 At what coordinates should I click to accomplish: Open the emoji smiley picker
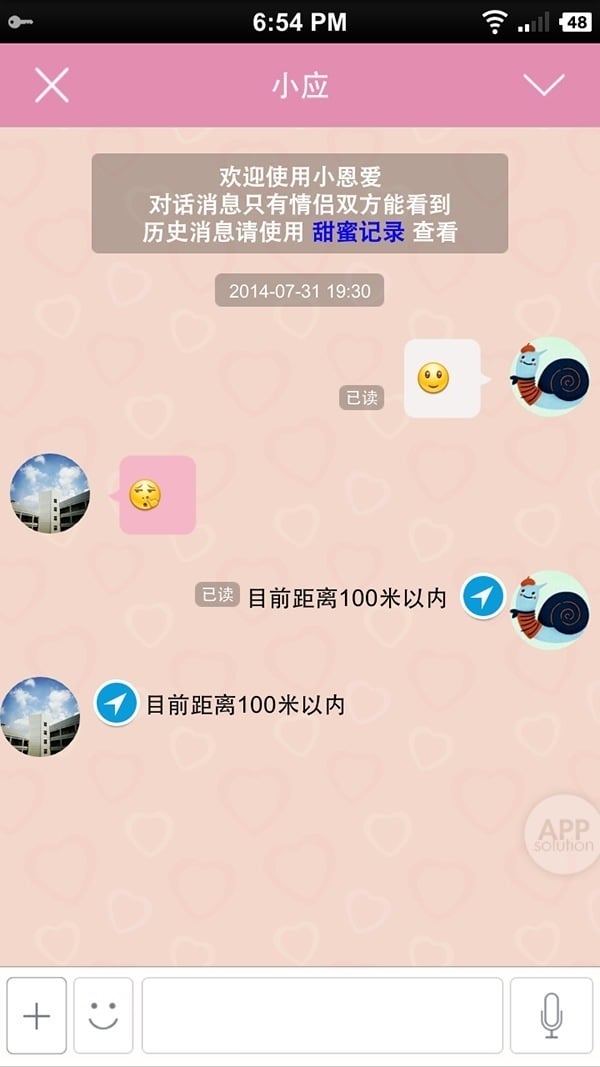tap(103, 1015)
